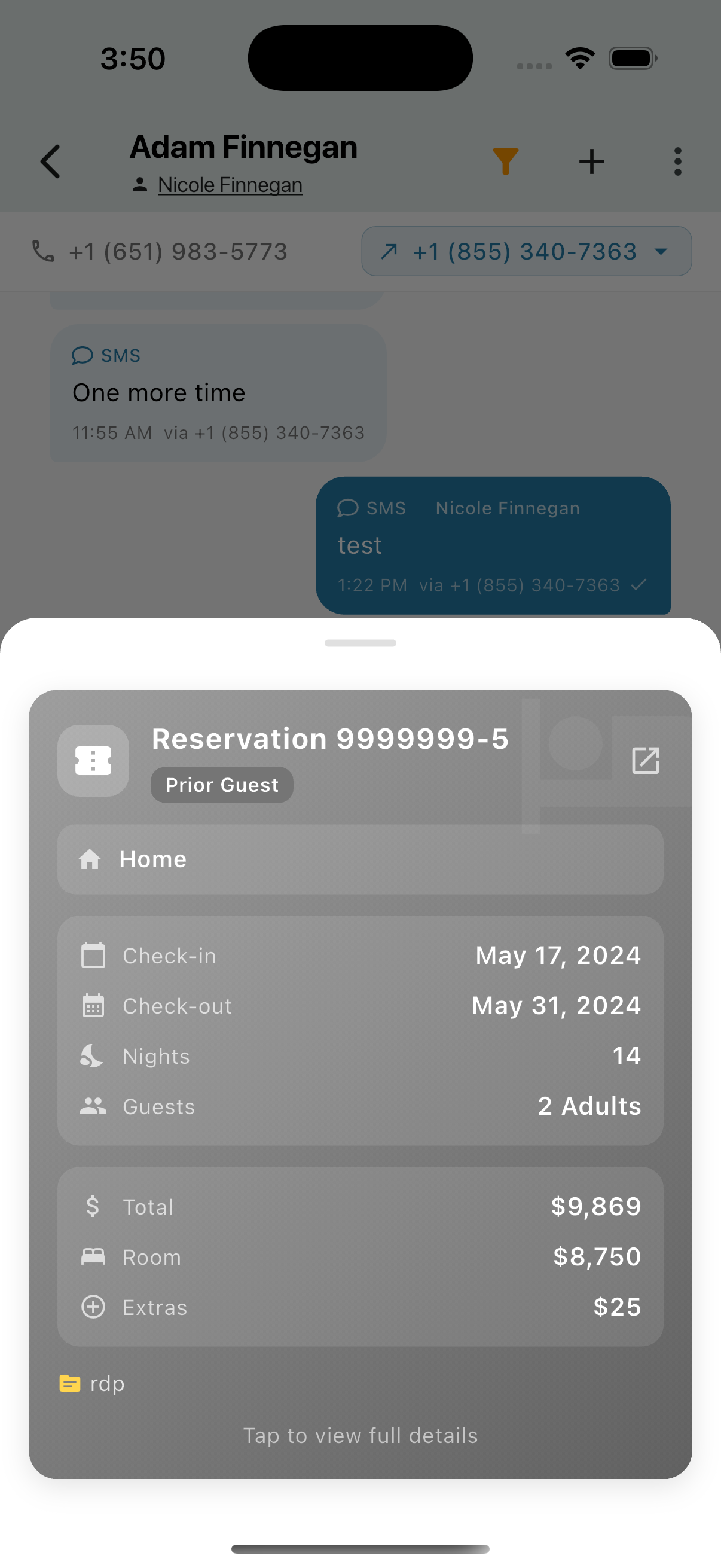This screenshot has width=721, height=1568.
Task: Tap the sheet's drag handle
Action: (x=360, y=643)
